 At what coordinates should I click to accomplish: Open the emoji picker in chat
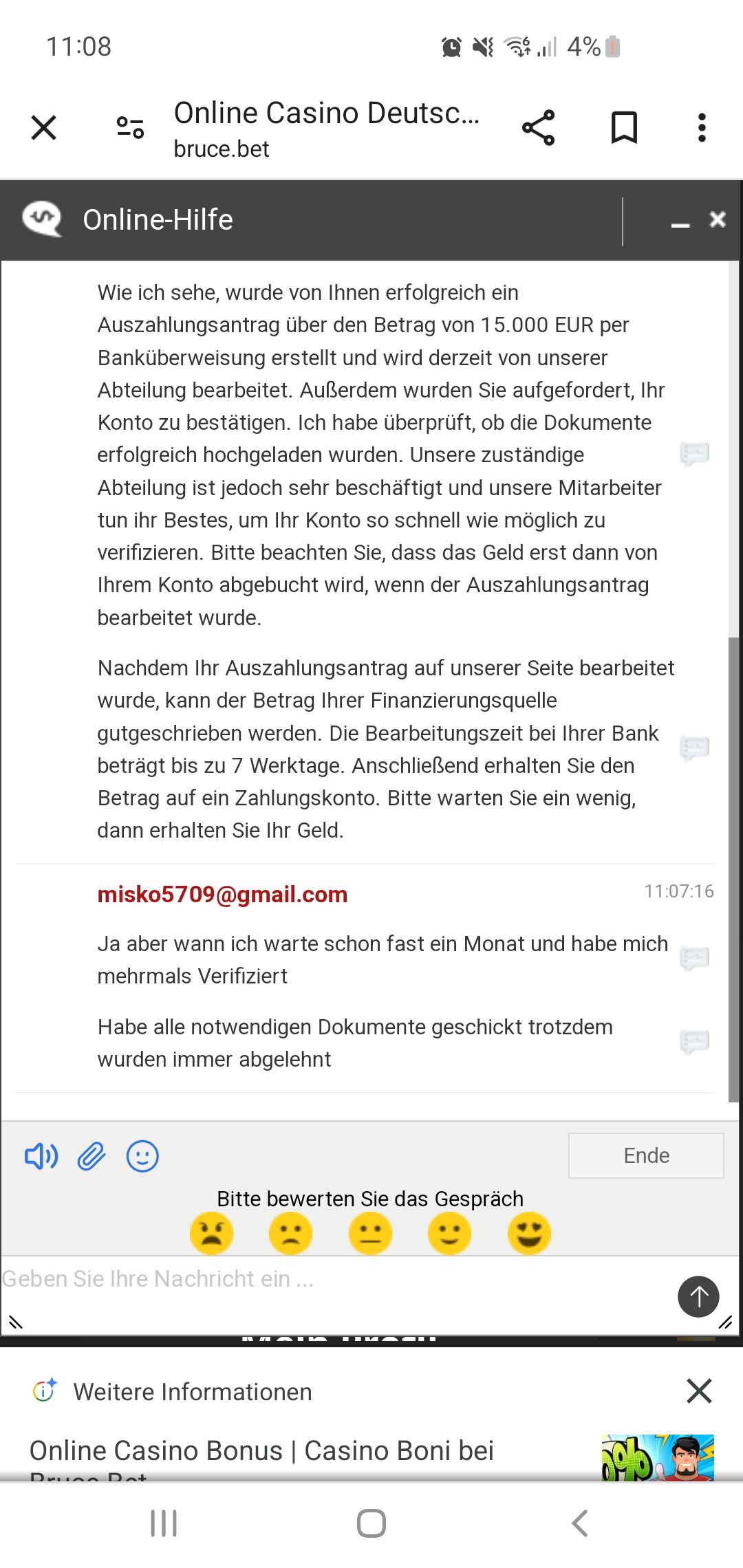pyautogui.click(x=142, y=1157)
